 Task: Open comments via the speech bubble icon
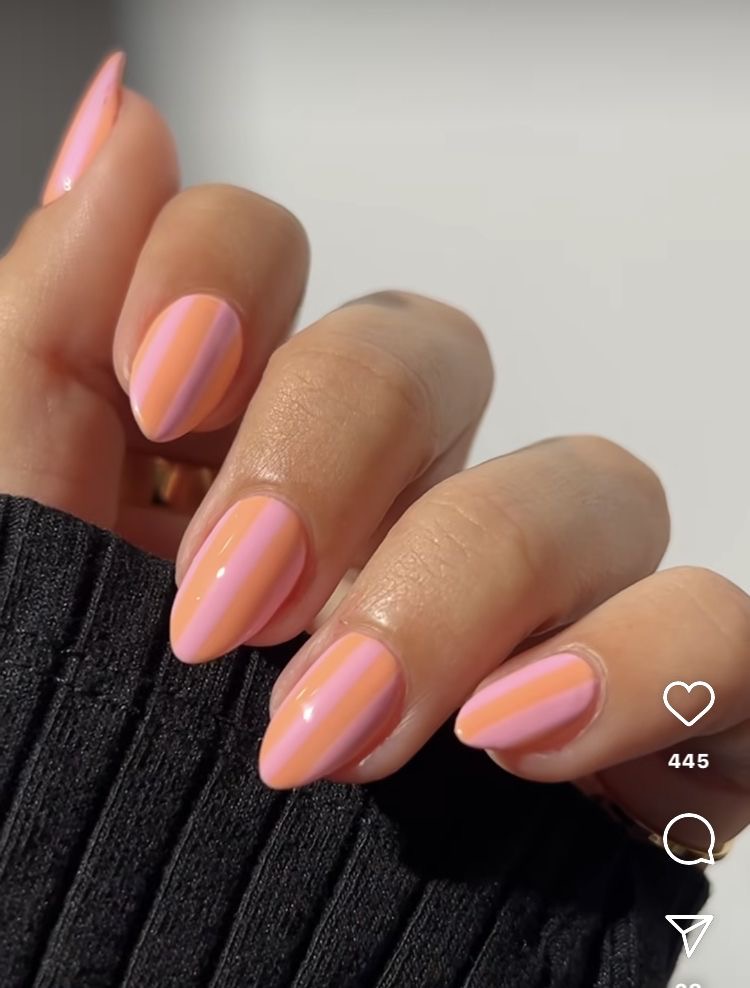tap(689, 837)
